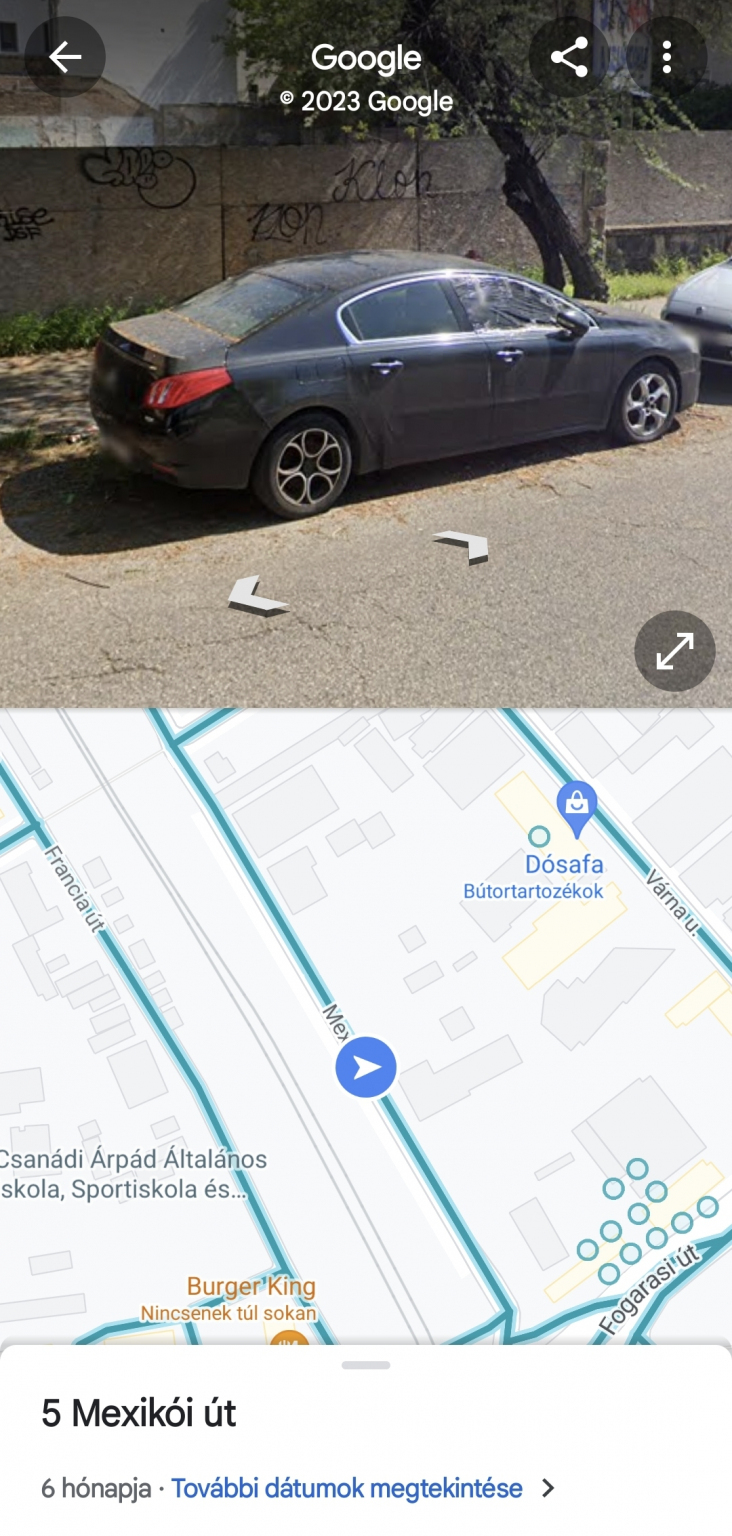Viewport: 732px width, 1536px height.
Task: Go back from Street View
Action: pos(65,57)
